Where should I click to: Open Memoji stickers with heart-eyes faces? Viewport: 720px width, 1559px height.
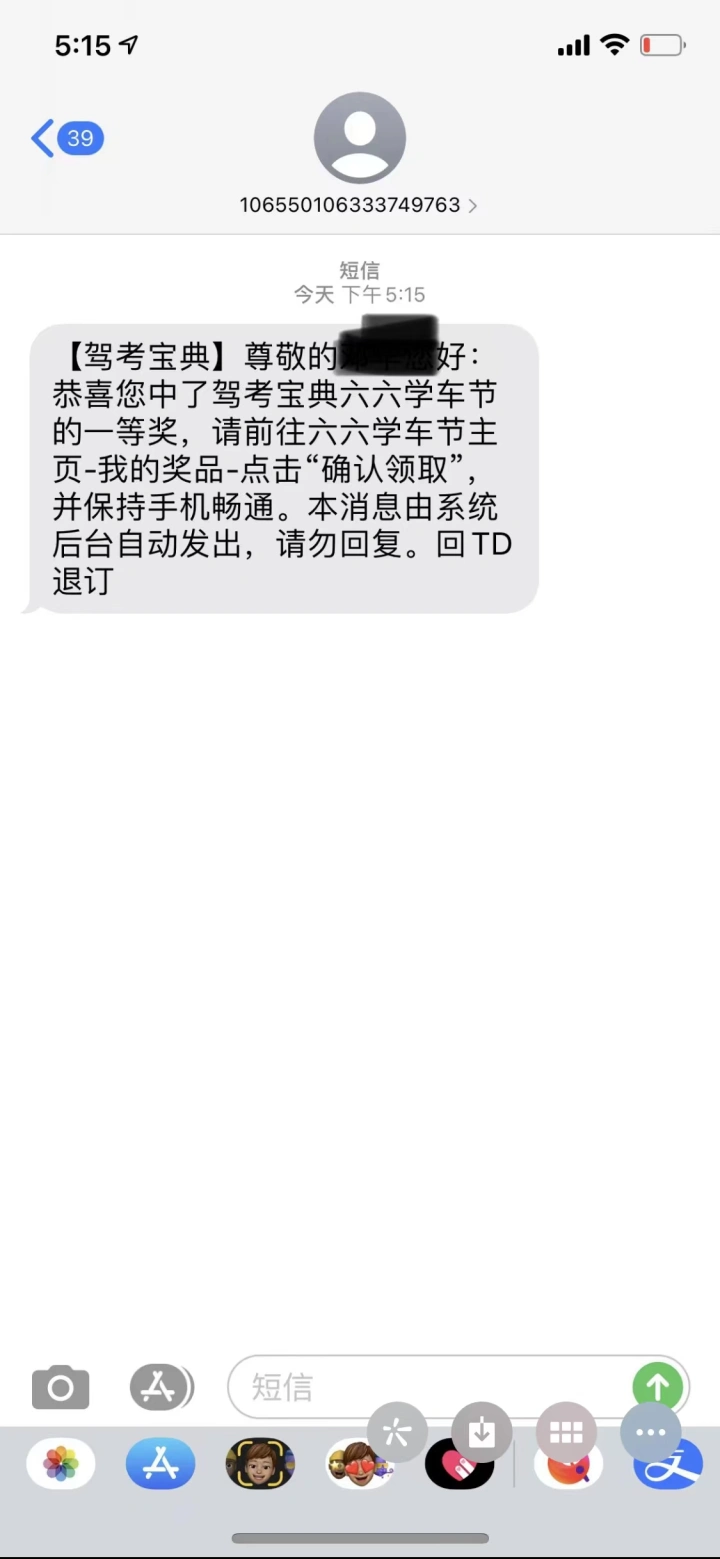tap(360, 1466)
